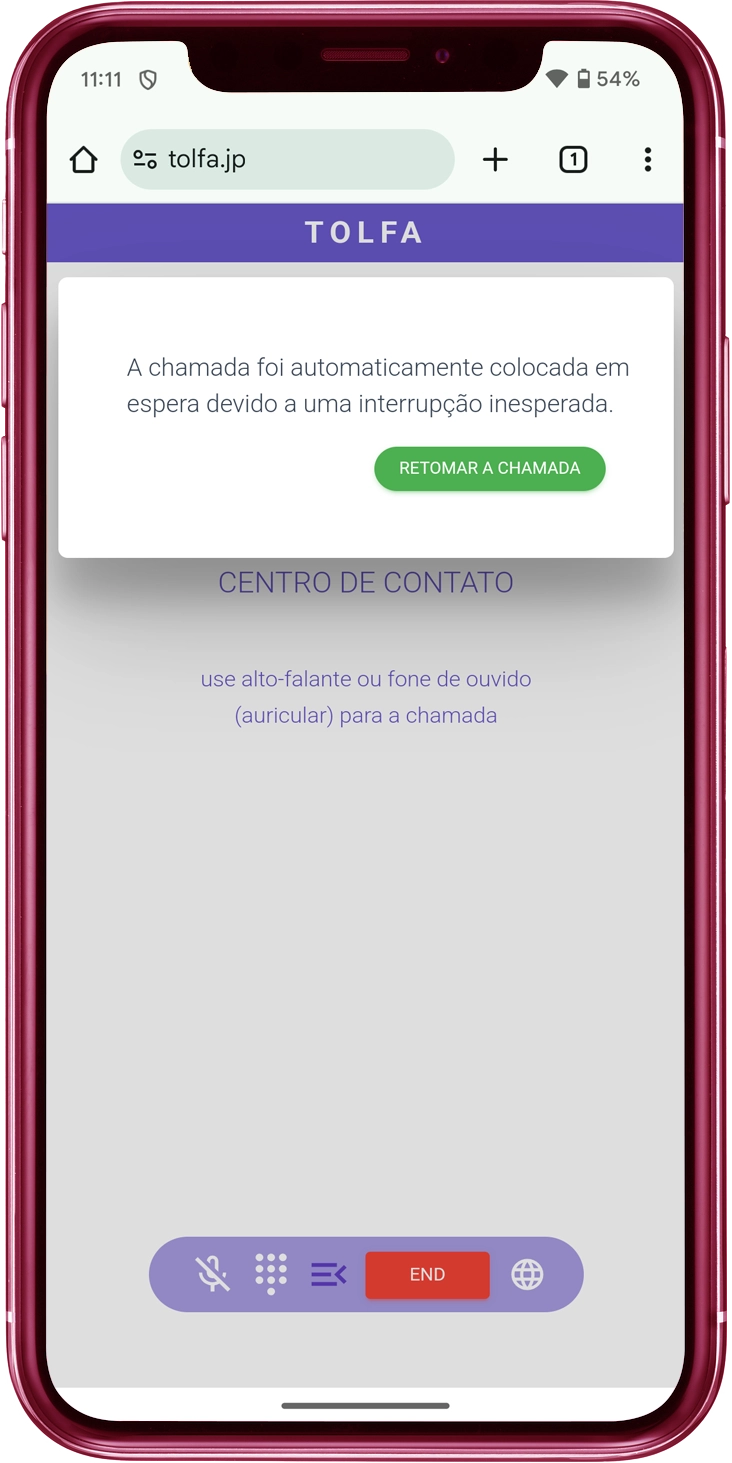Viewport: 732px width, 1463px height.
Task: Resume the call with Retomar a Chamada
Action: pyautogui.click(x=489, y=468)
